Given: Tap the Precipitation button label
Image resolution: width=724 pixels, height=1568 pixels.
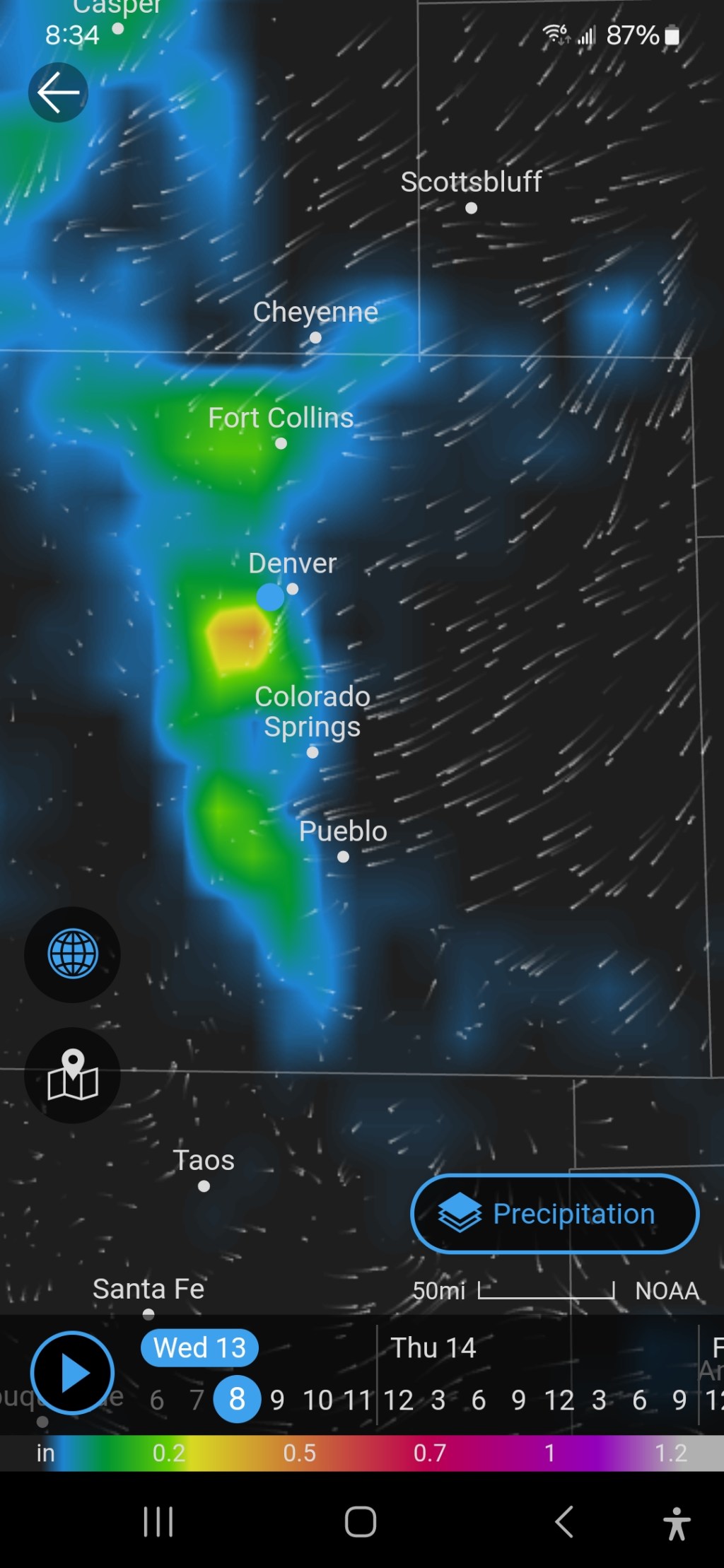Looking at the screenshot, I should (574, 1213).
